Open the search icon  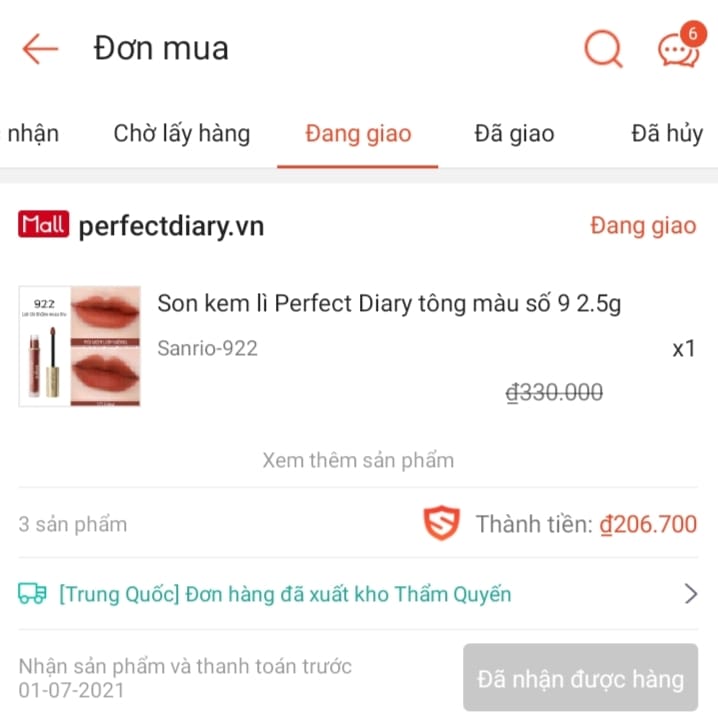(x=602, y=48)
